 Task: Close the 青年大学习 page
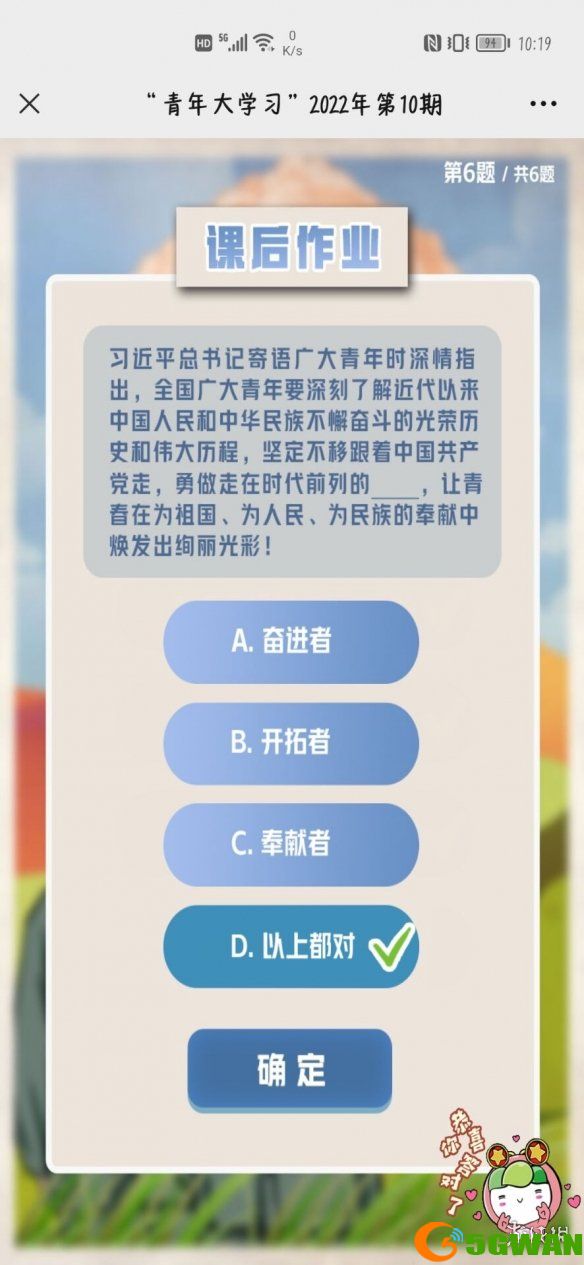pyautogui.click(x=30, y=103)
